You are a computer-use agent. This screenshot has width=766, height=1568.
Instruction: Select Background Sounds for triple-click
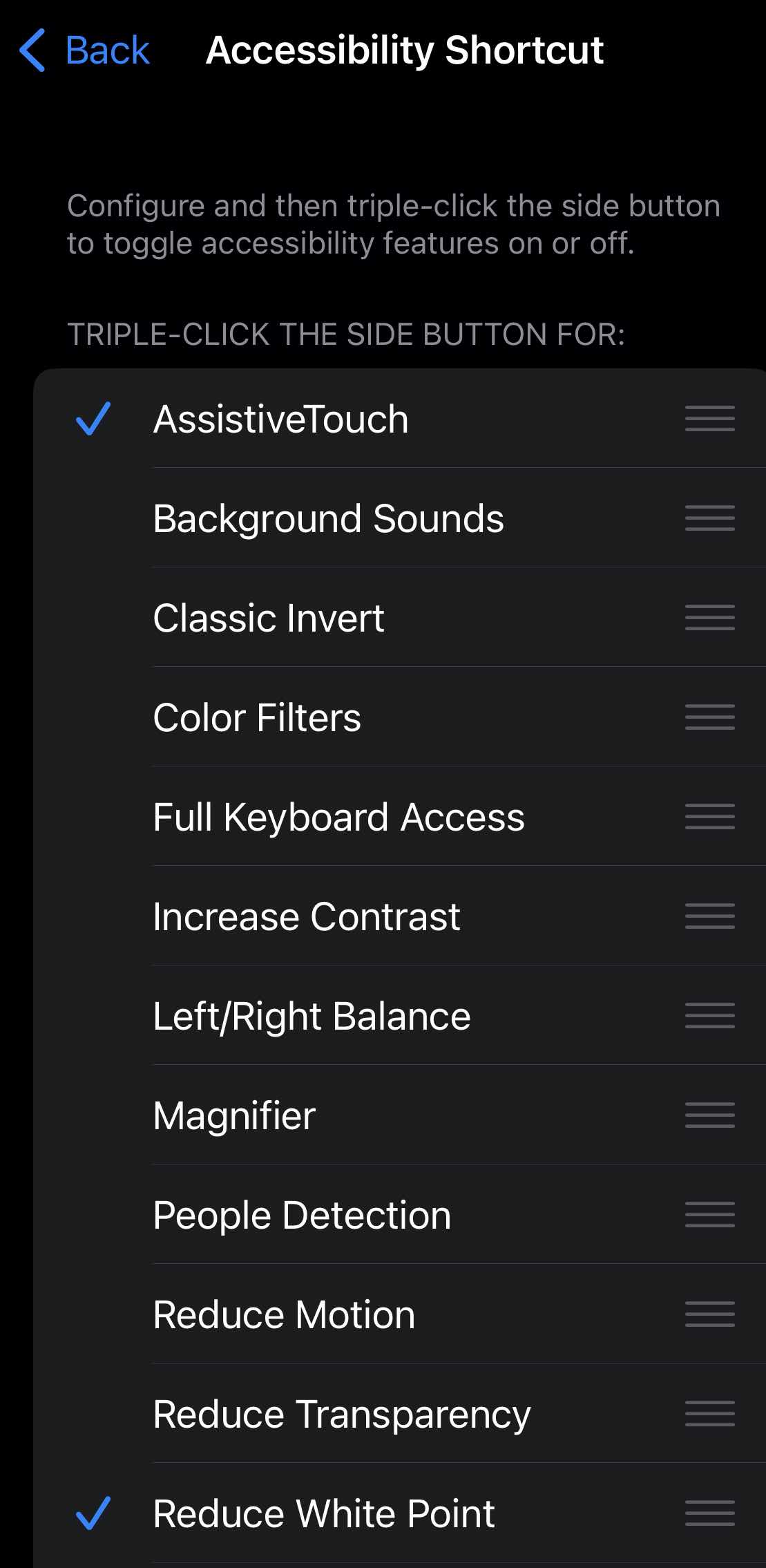328,519
